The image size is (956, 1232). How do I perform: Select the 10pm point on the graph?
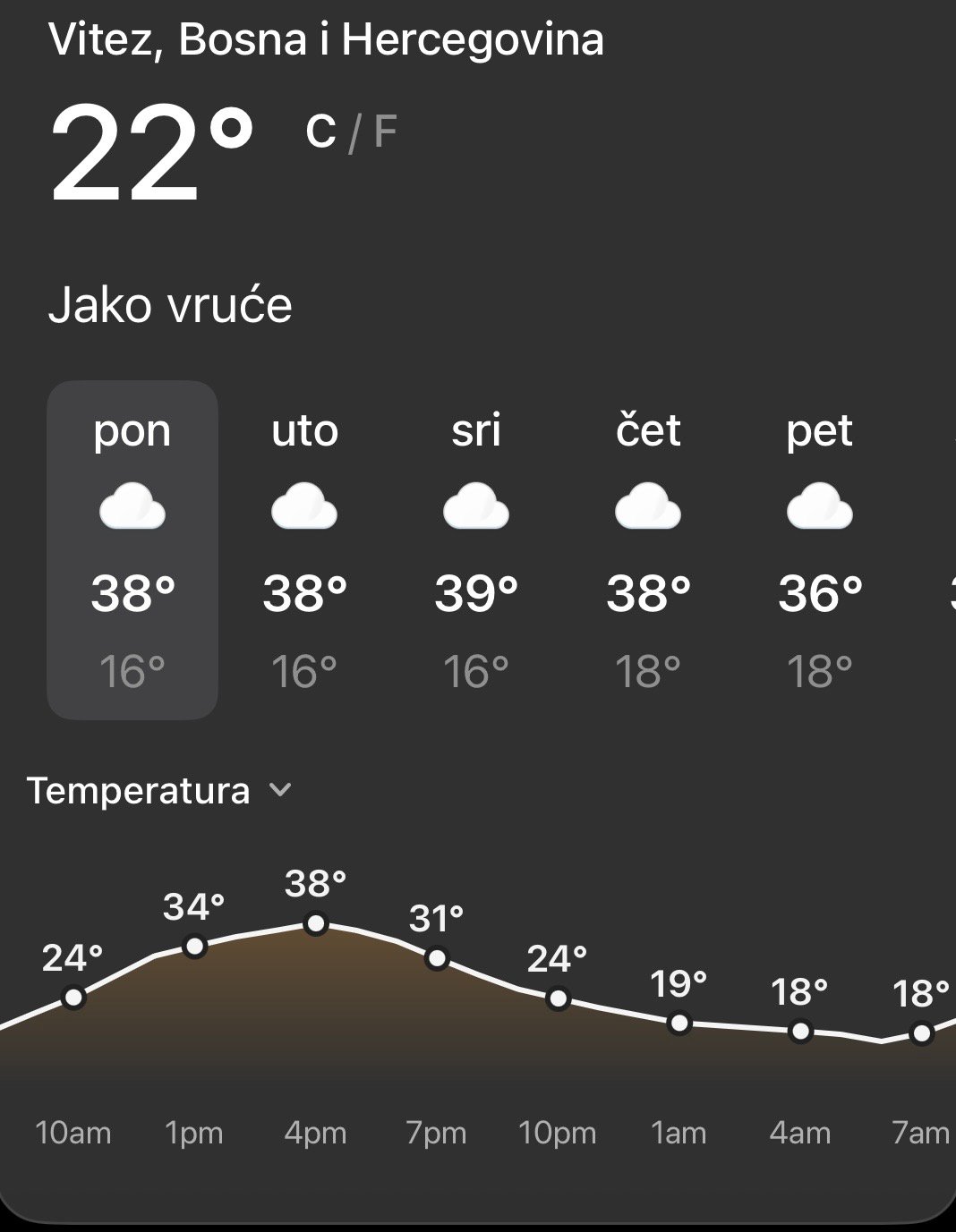coord(558,998)
